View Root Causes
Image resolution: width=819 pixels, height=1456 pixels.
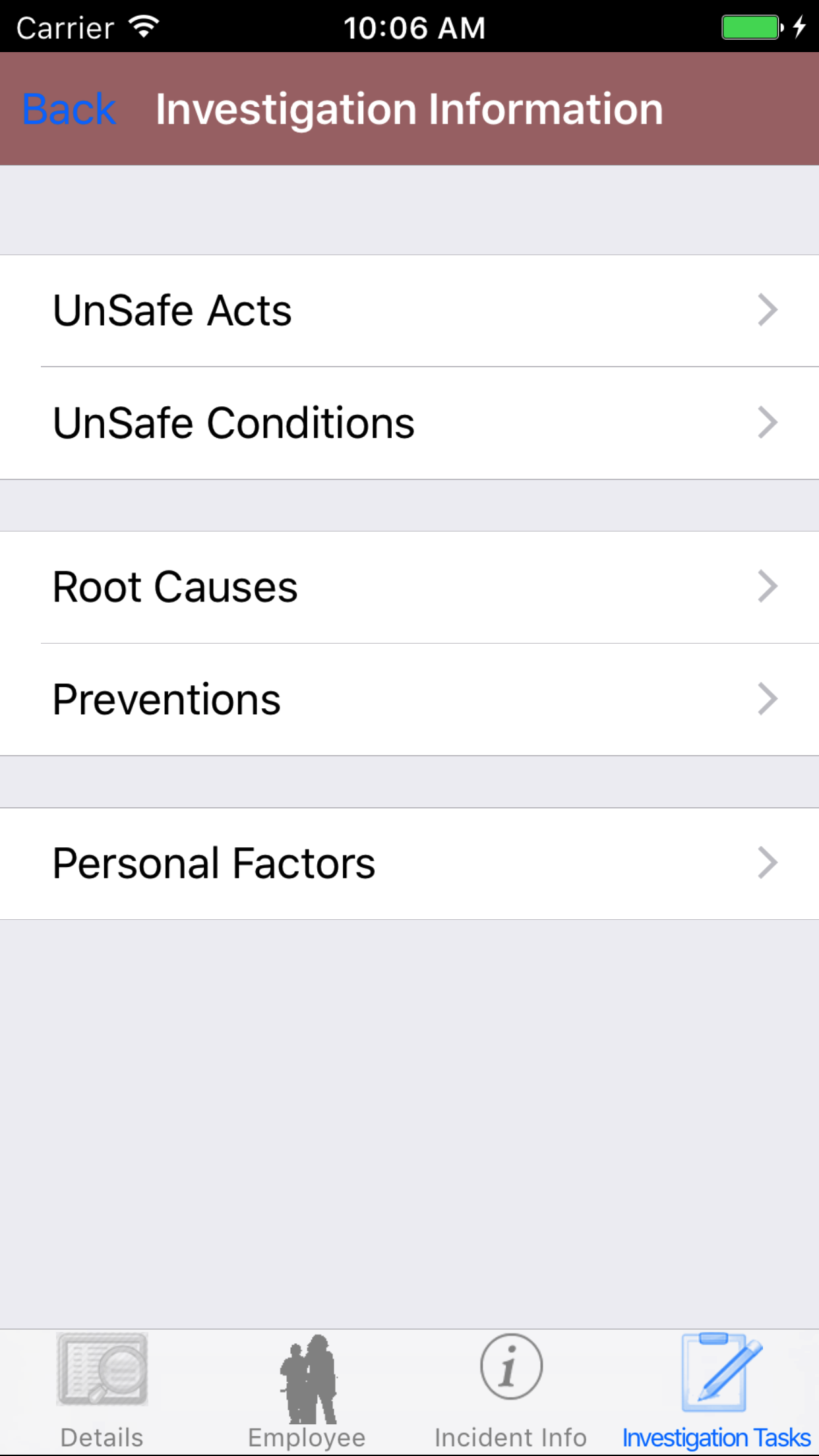(409, 587)
